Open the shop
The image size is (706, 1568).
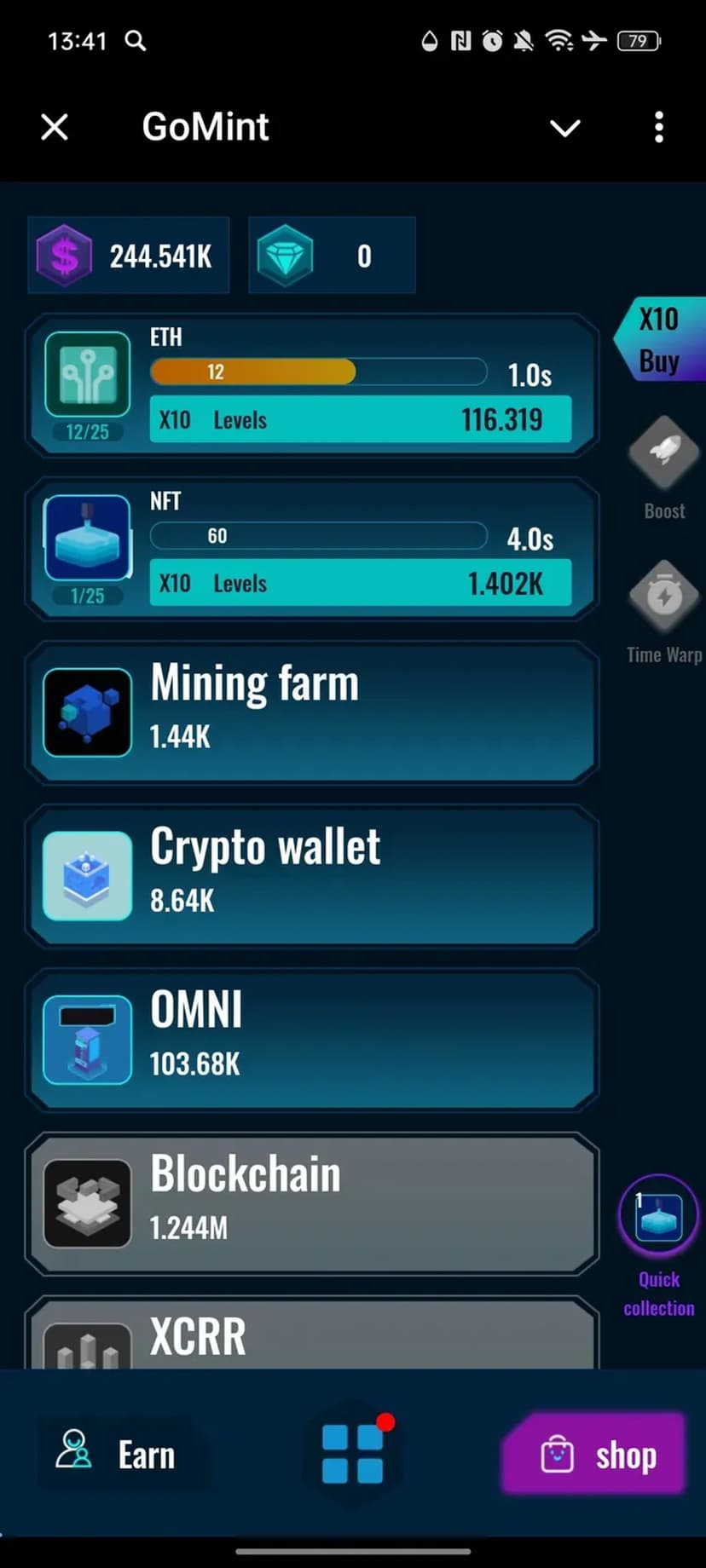coord(594,1454)
